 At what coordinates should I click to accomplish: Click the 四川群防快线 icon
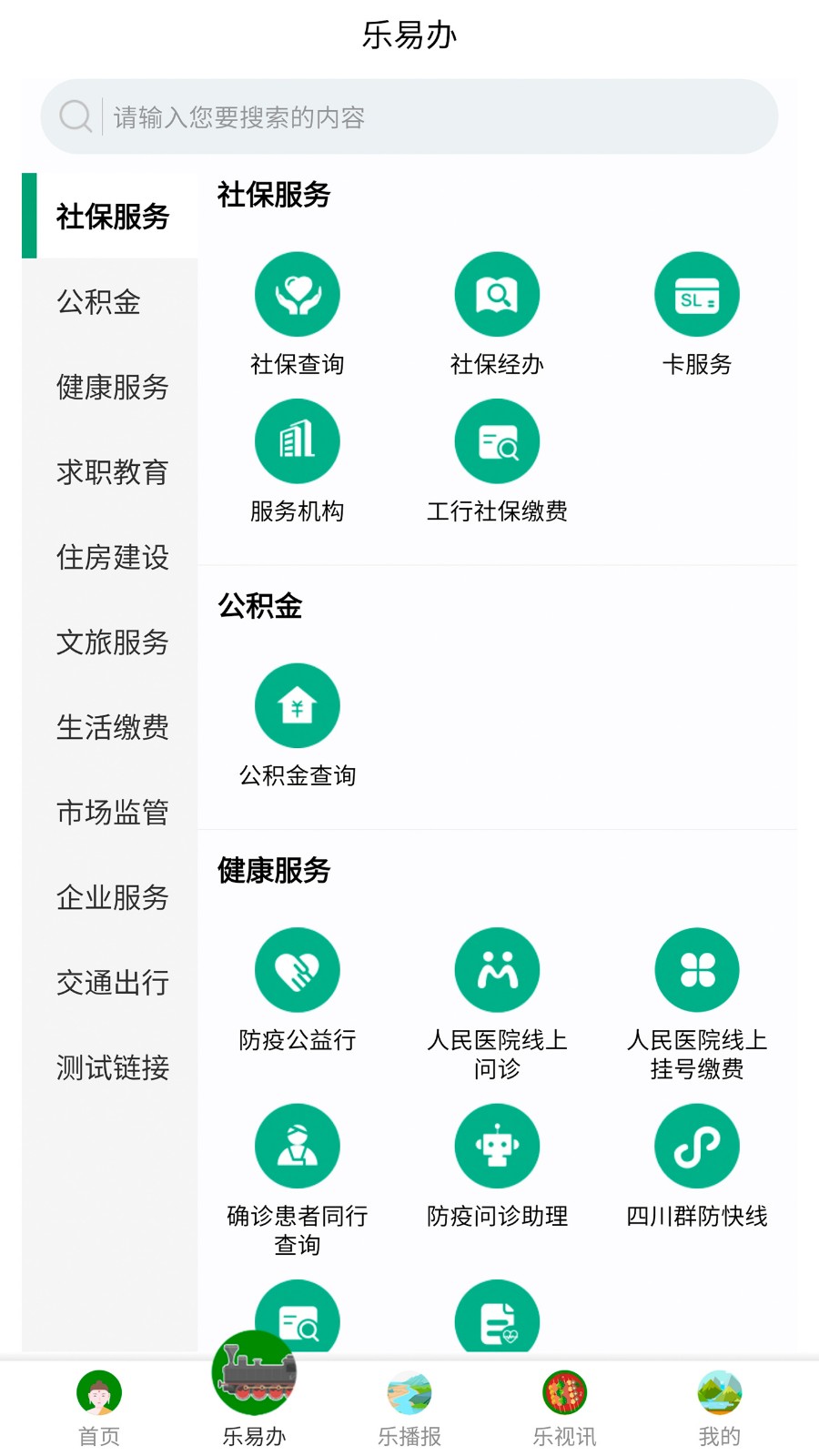[697, 1145]
